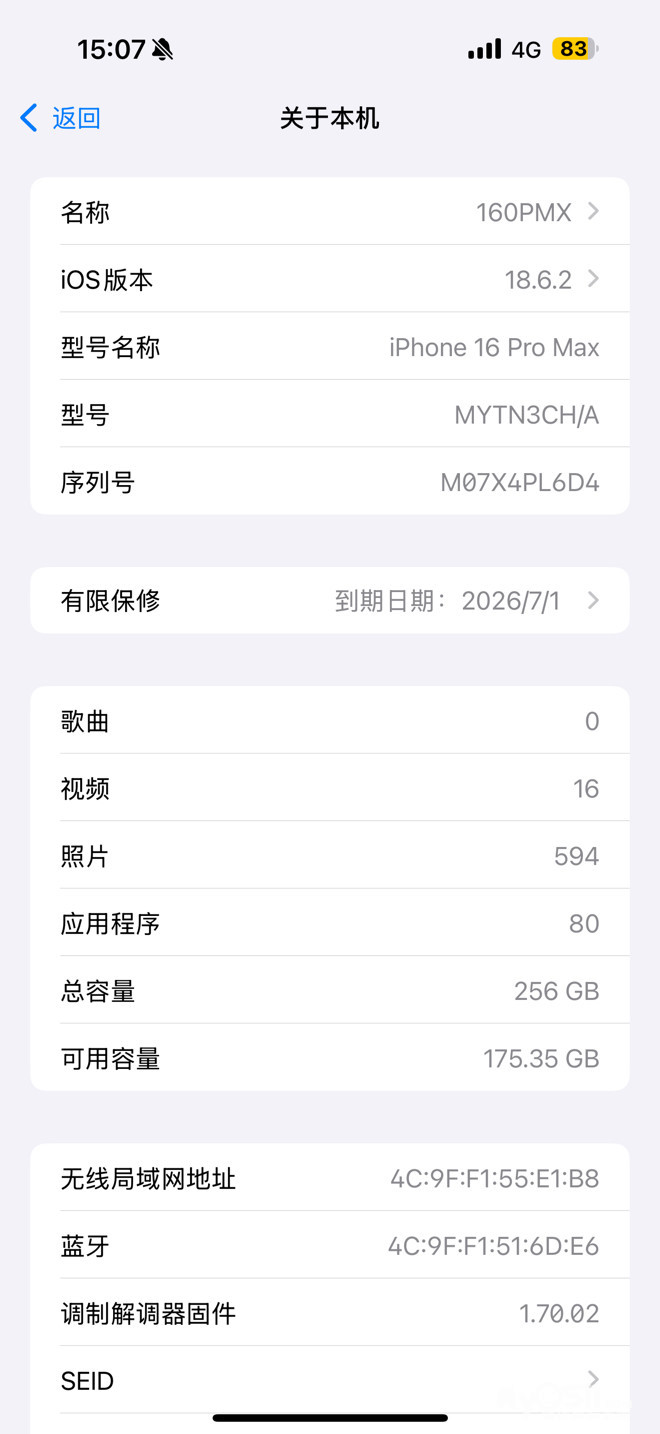Screen dimensions: 660x1434
Task: Tap 型号 row to toggle model number
Action: [330, 415]
